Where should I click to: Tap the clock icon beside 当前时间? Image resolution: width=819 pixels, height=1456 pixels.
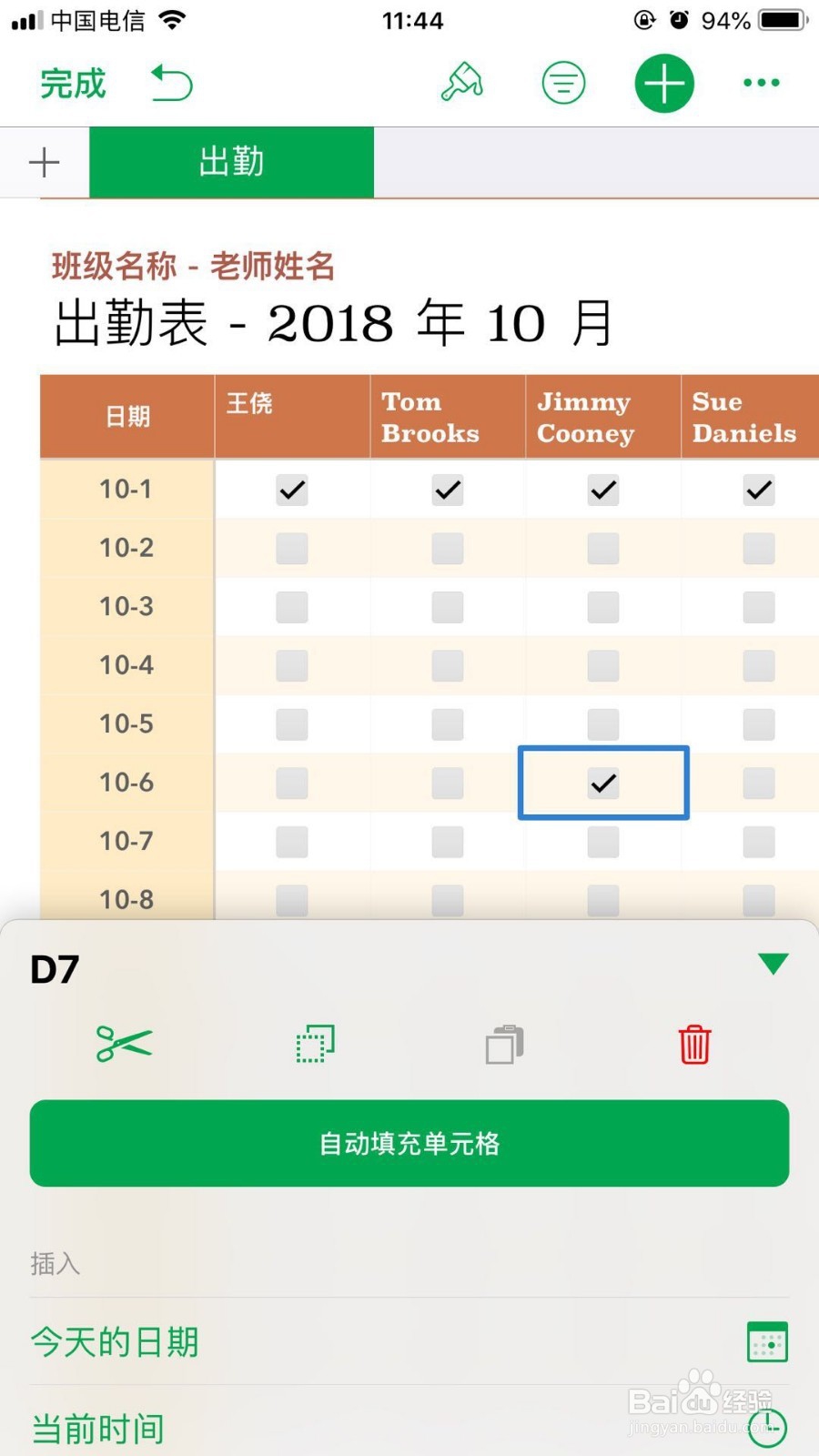coord(767,1429)
